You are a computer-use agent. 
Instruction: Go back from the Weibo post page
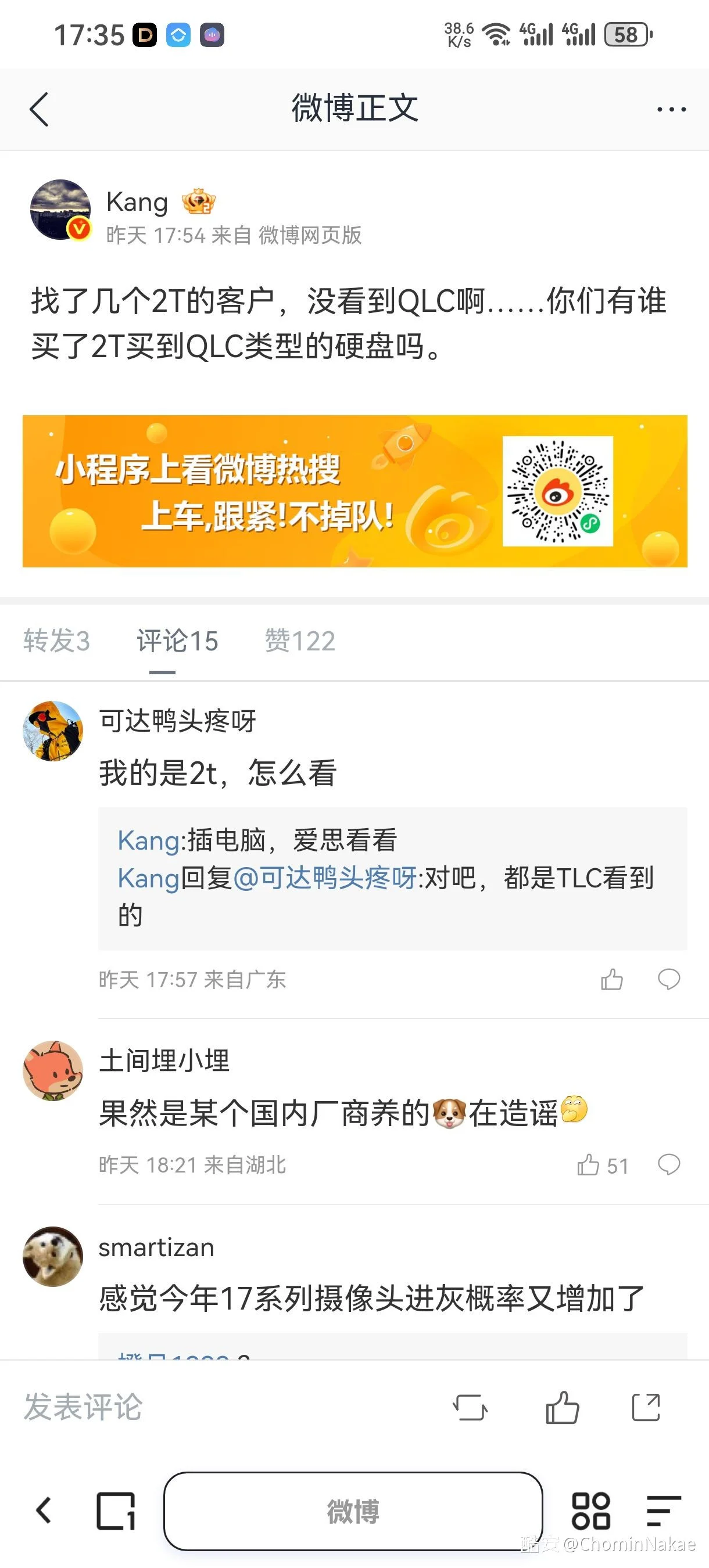(39, 110)
